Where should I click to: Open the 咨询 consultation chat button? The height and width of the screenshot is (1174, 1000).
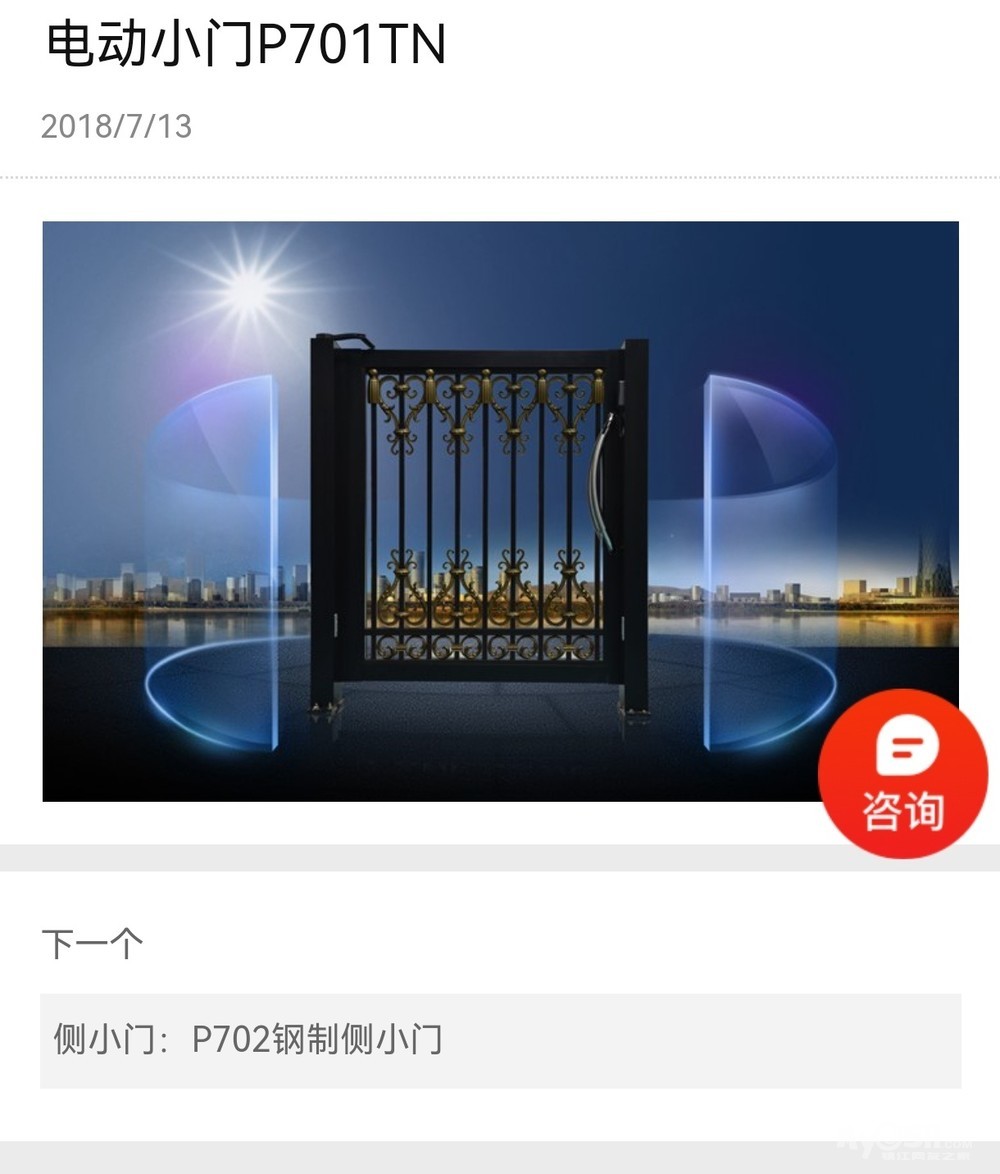click(902, 773)
